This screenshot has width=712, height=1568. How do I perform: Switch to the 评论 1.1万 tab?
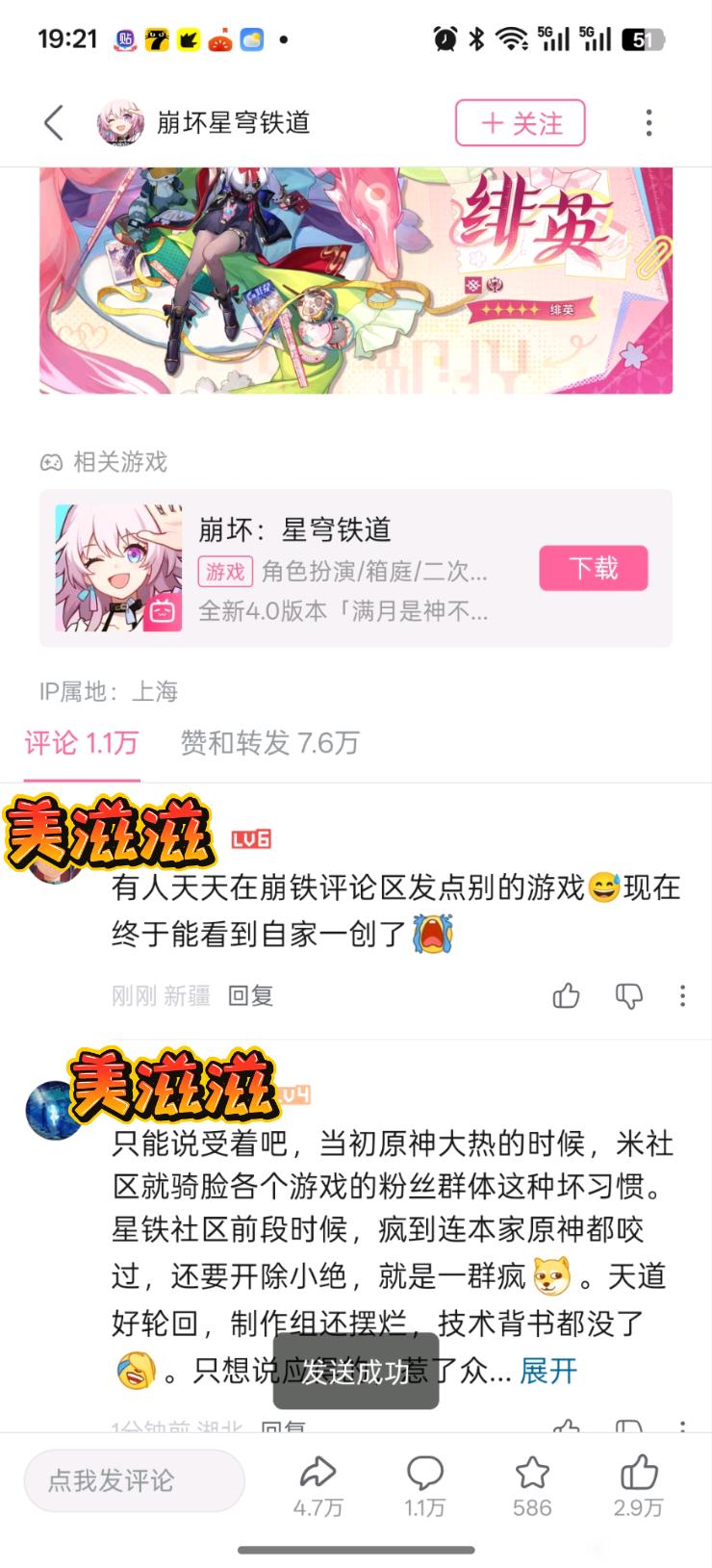[x=82, y=743]
